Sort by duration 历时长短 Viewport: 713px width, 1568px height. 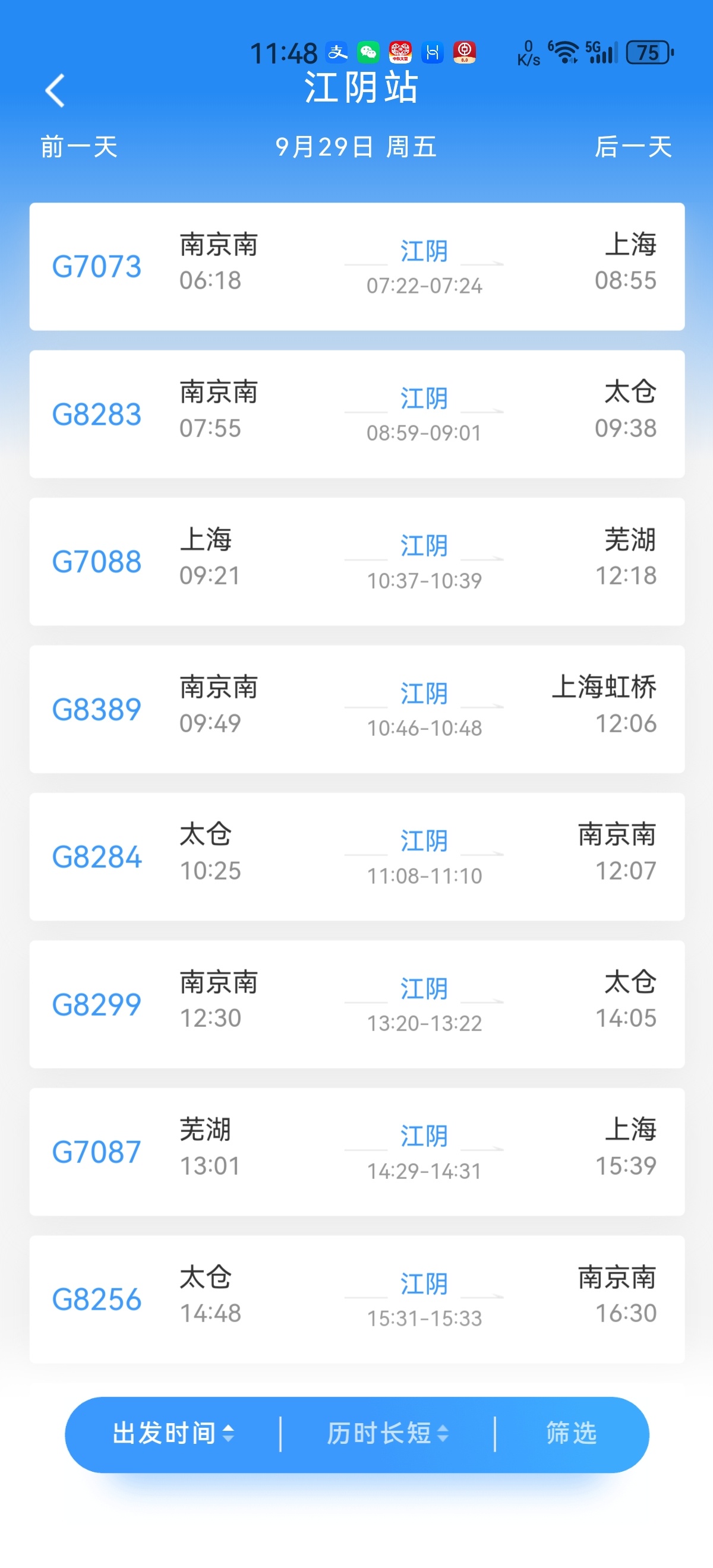[387, 1434]
